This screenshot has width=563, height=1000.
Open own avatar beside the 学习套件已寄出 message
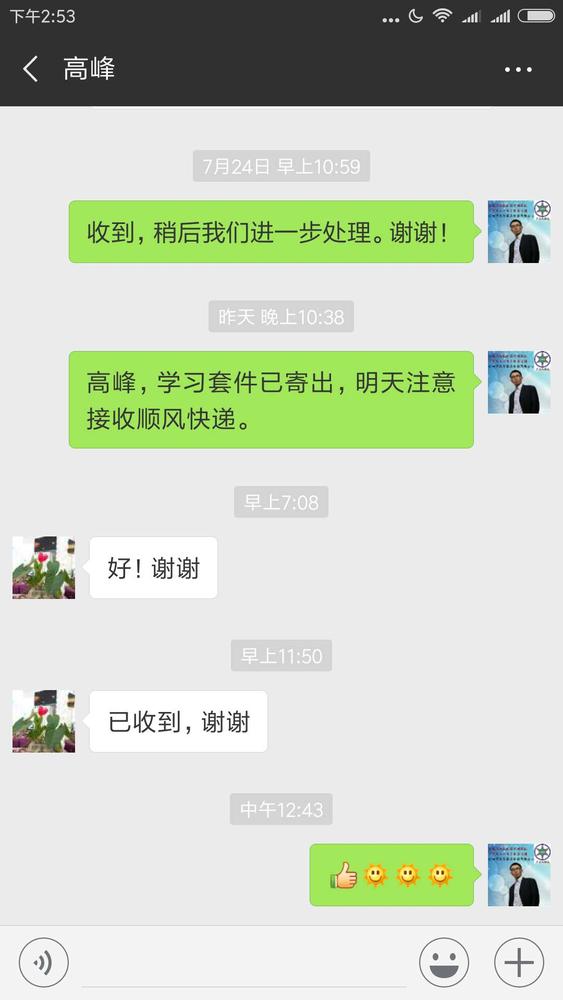pyautogui.click(x=519, y=382)
